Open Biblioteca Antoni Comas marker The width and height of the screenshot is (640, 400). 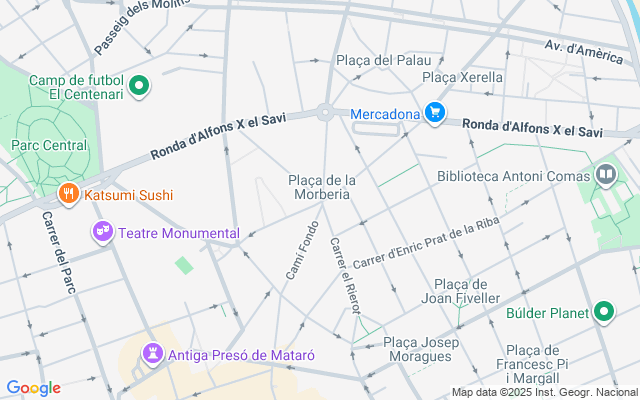[x=605, y=177]
